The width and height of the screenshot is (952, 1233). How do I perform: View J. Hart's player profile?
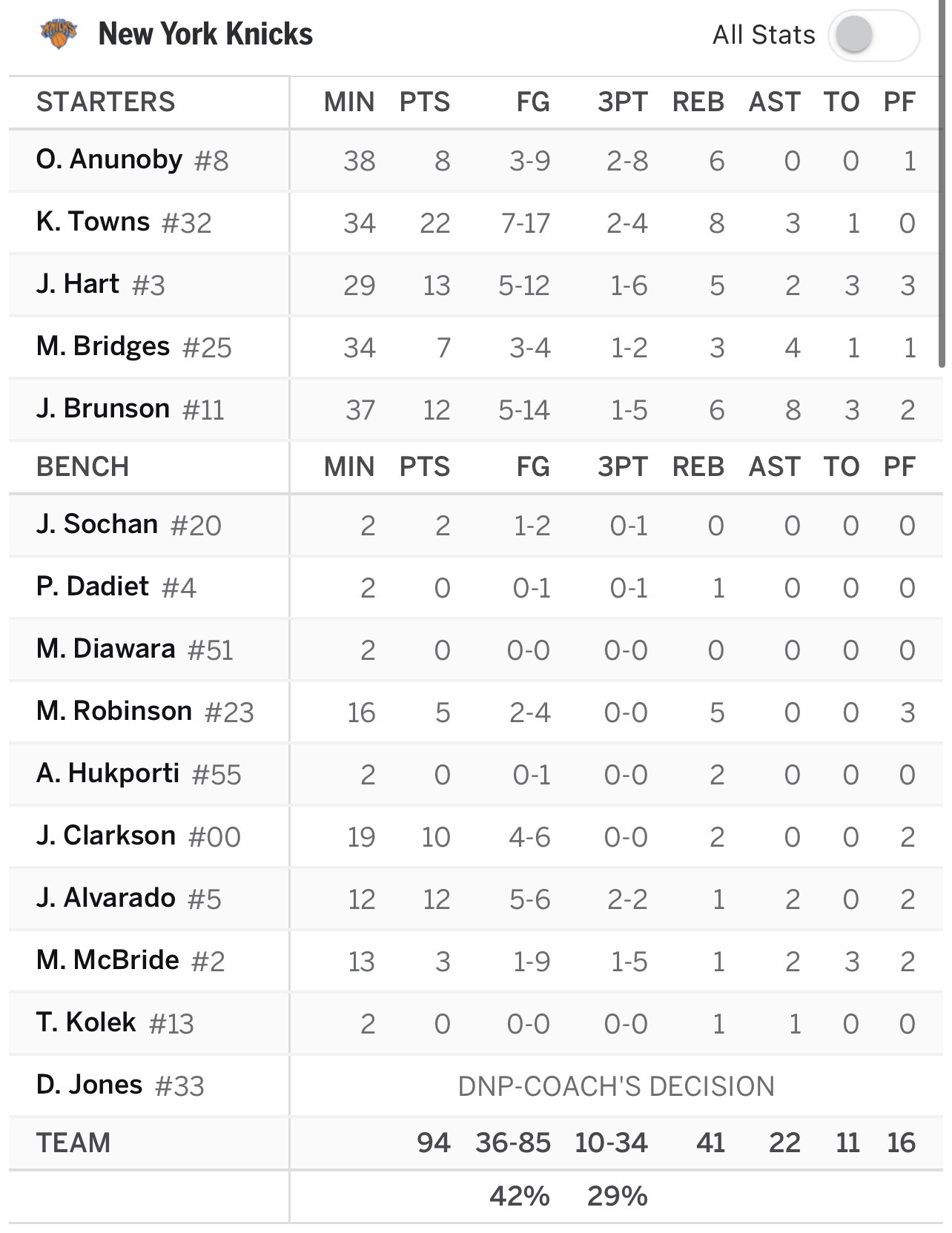(x=79, y=284)
